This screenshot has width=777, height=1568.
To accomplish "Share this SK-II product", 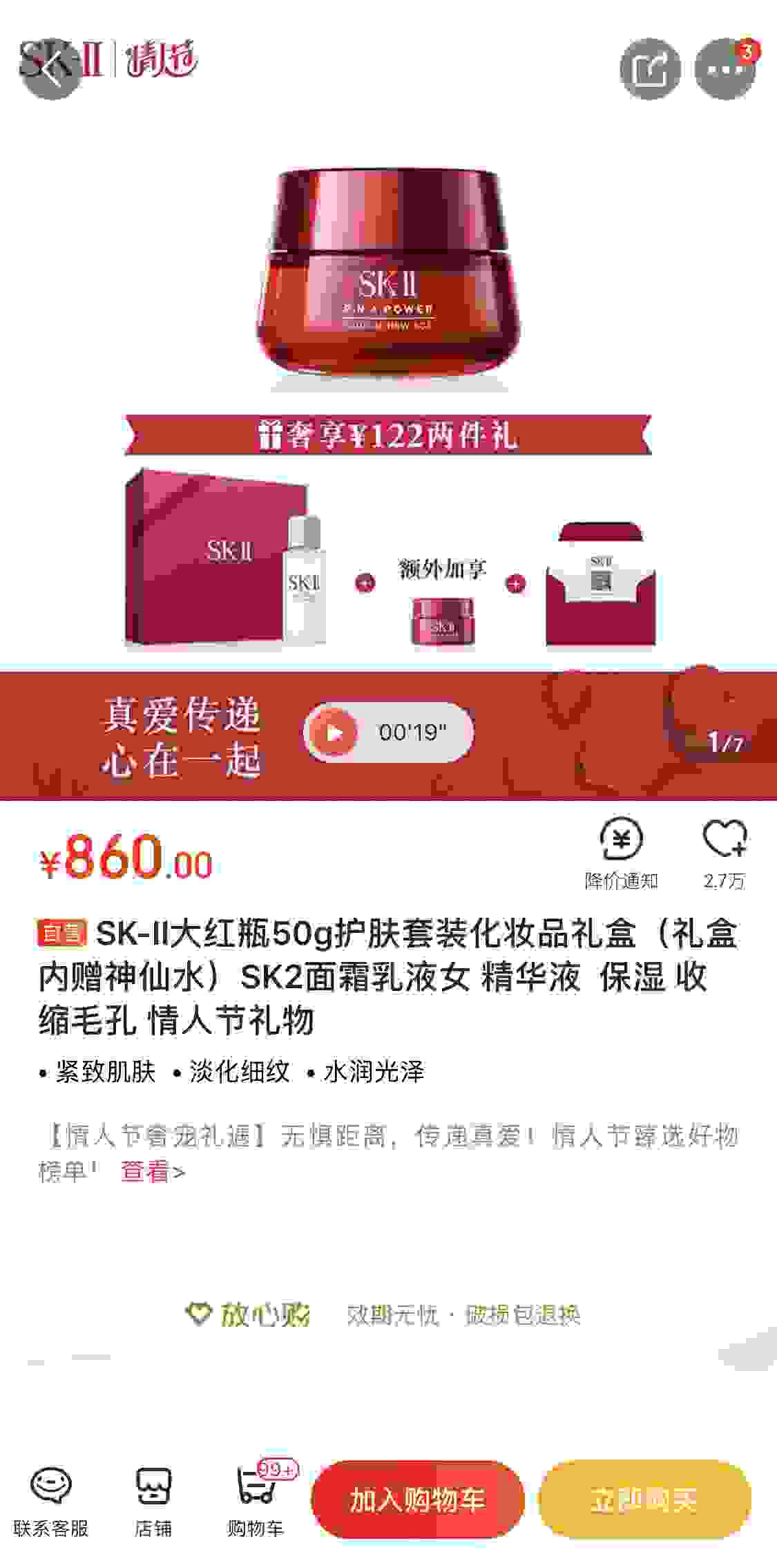I will pos(650,69).
